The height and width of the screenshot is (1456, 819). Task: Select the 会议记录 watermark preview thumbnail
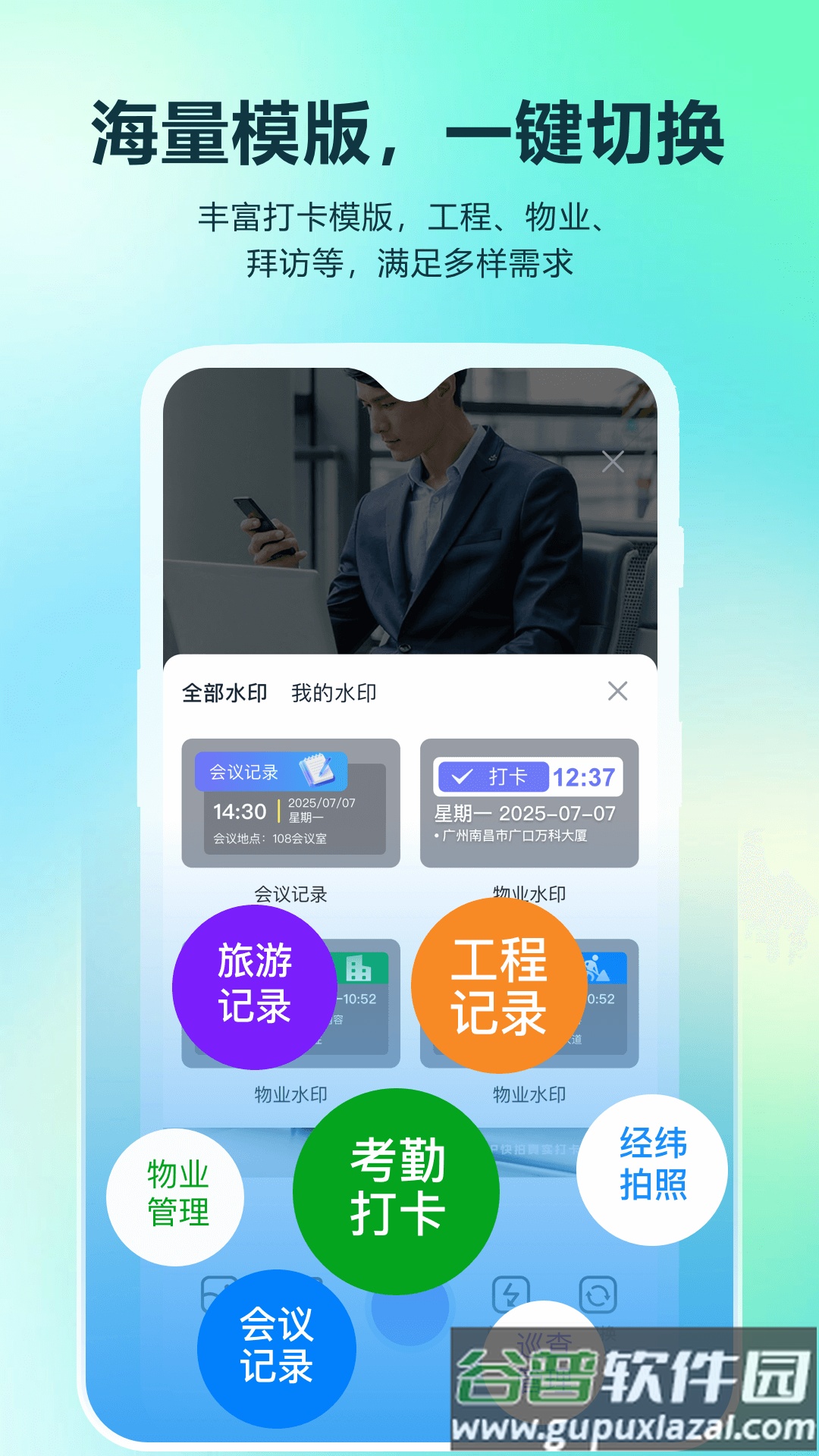(292, 804)
